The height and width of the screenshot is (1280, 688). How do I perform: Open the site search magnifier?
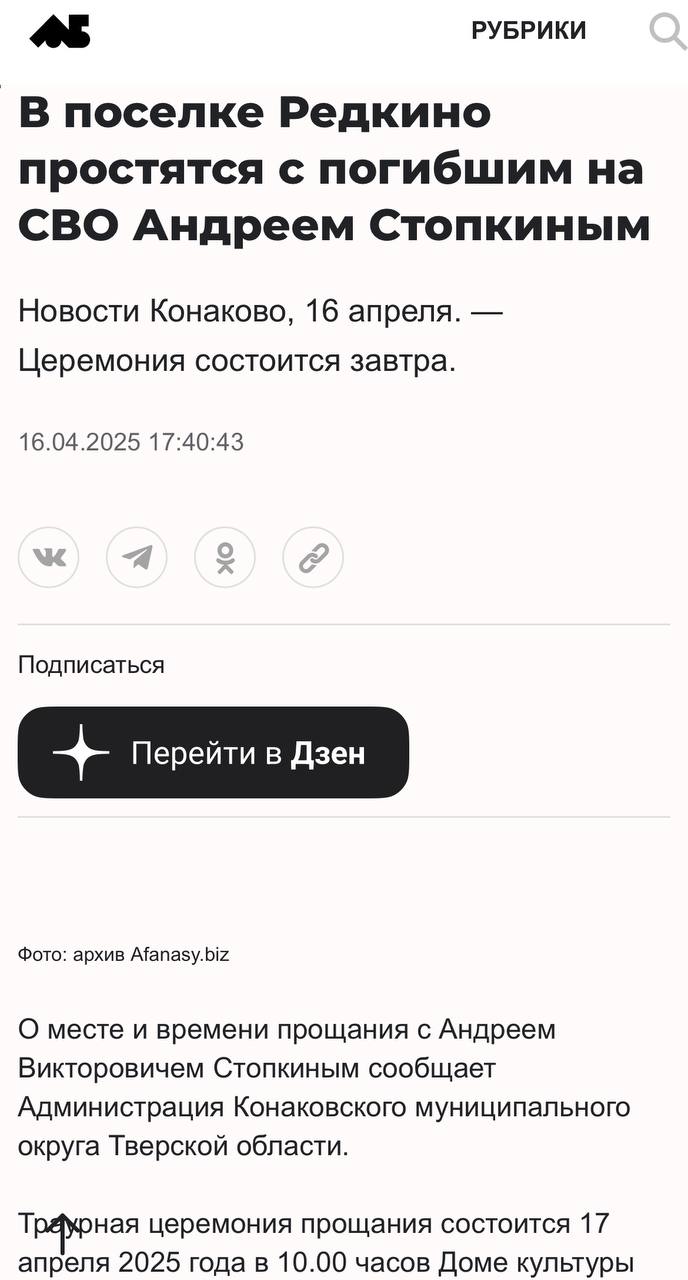tap(667, 31)
